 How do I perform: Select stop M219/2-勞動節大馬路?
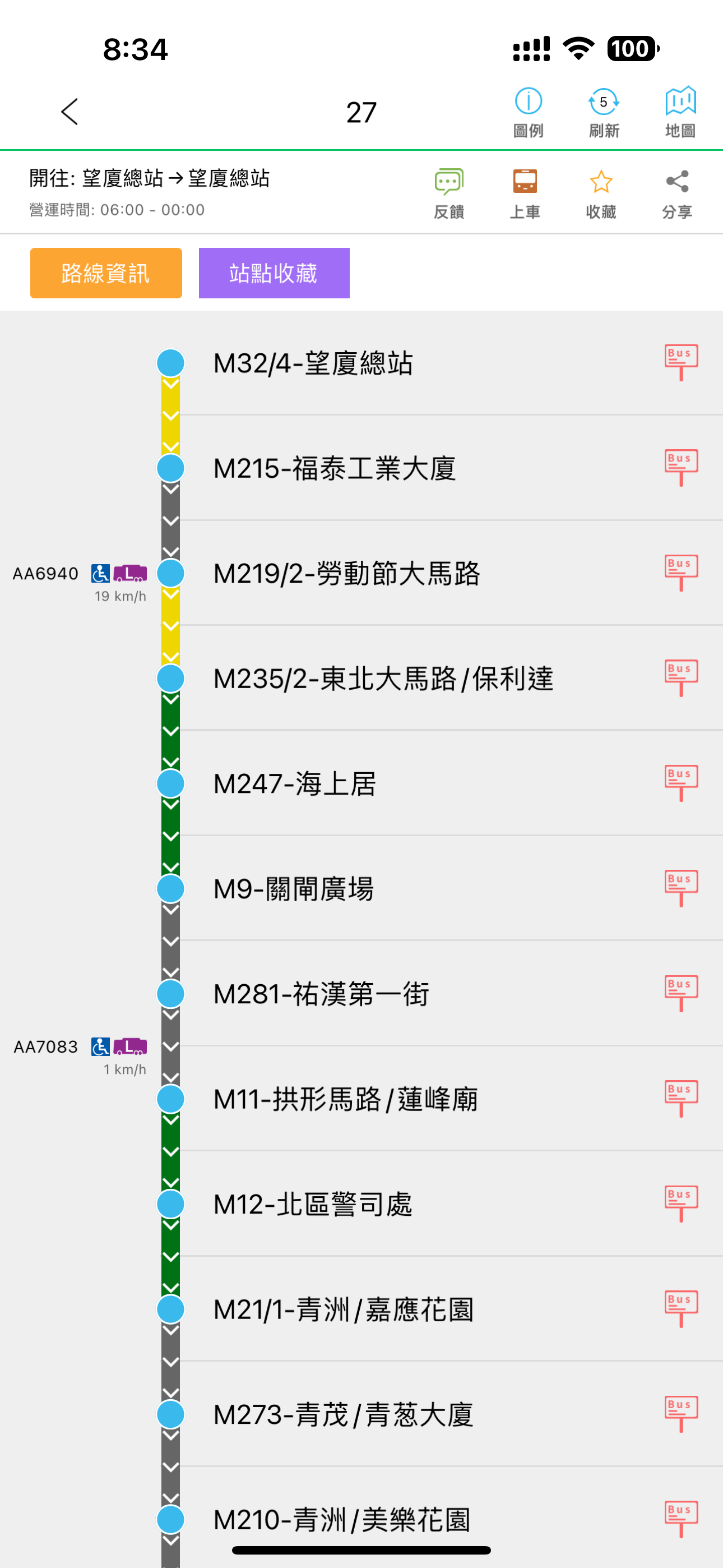[x=346, y=573]
